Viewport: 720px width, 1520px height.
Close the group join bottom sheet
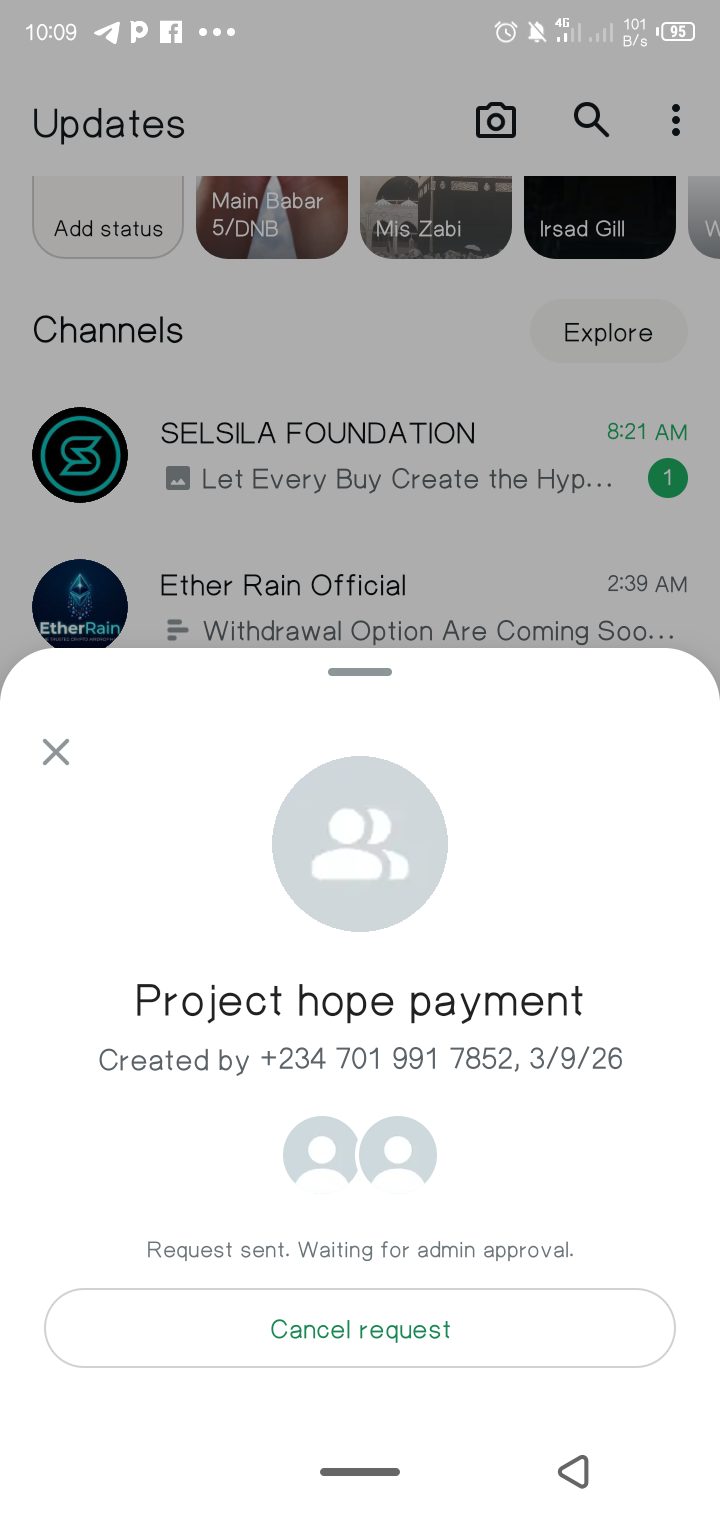click(56, 752)
